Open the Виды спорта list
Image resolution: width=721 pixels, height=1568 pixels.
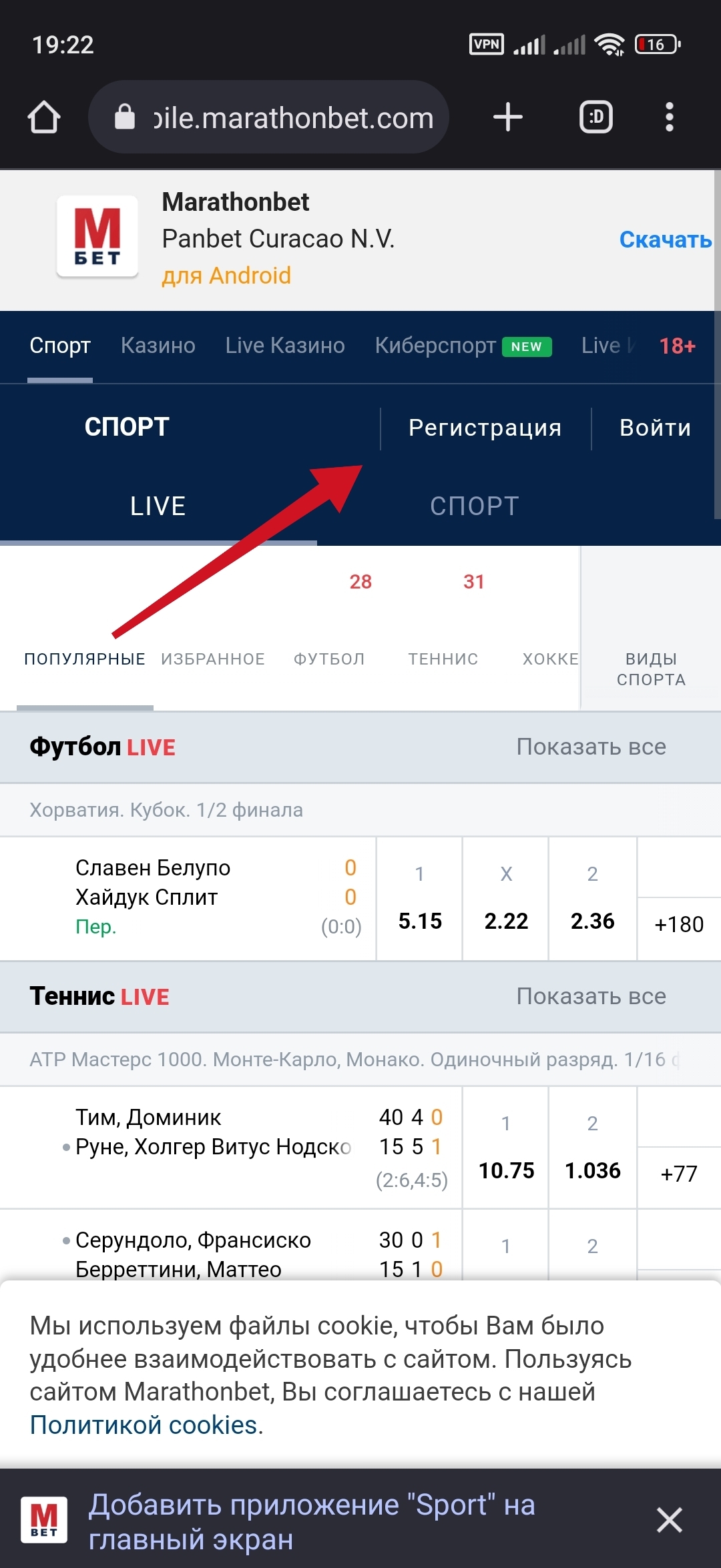point(651,669)
